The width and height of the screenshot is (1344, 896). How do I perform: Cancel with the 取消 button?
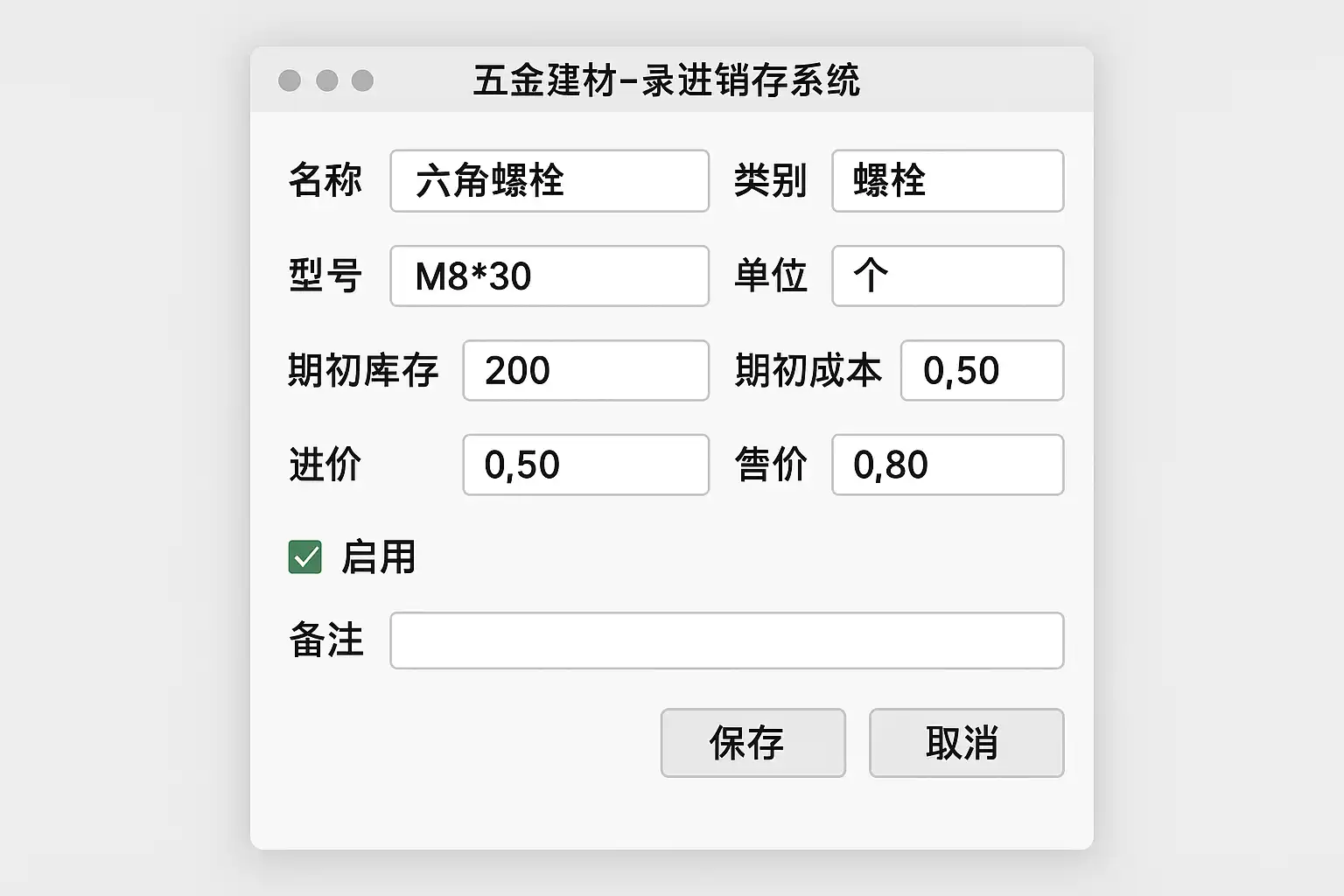(x=966, y=743)
